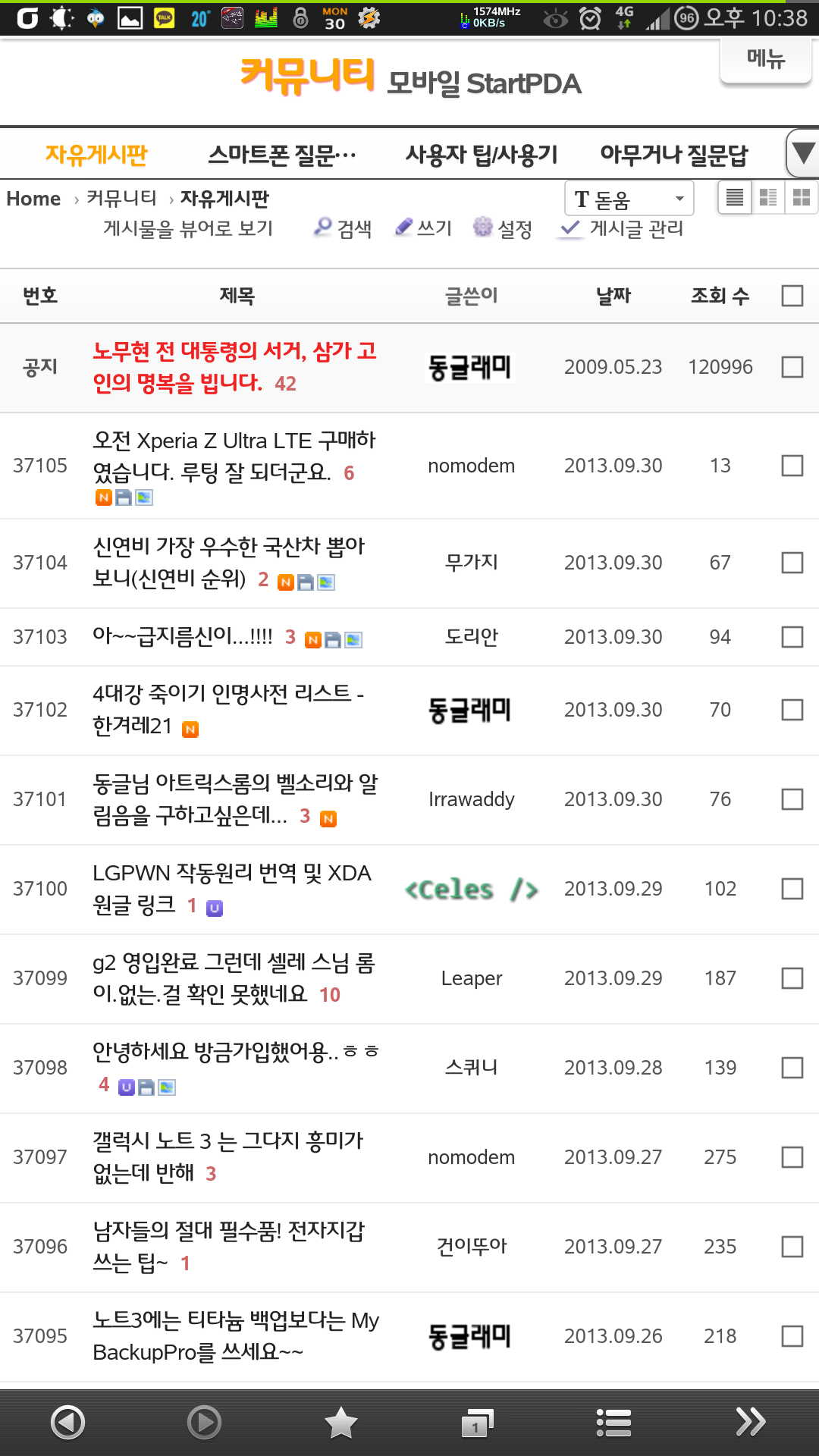Image resolution: width=819 pixels, height=1456 pixels.
Task: Tap the browser bookmark star icon
Action: [x=340, y=1422]
